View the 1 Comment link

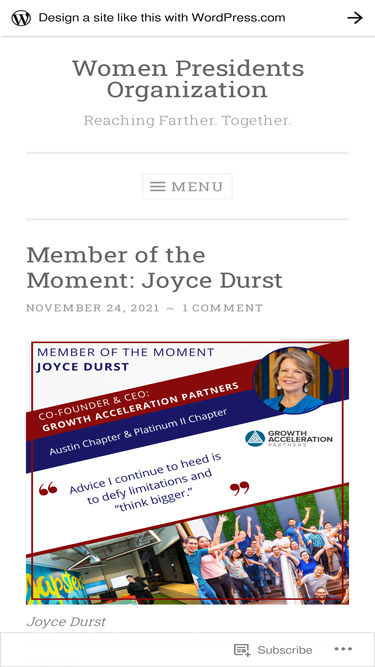223,308
